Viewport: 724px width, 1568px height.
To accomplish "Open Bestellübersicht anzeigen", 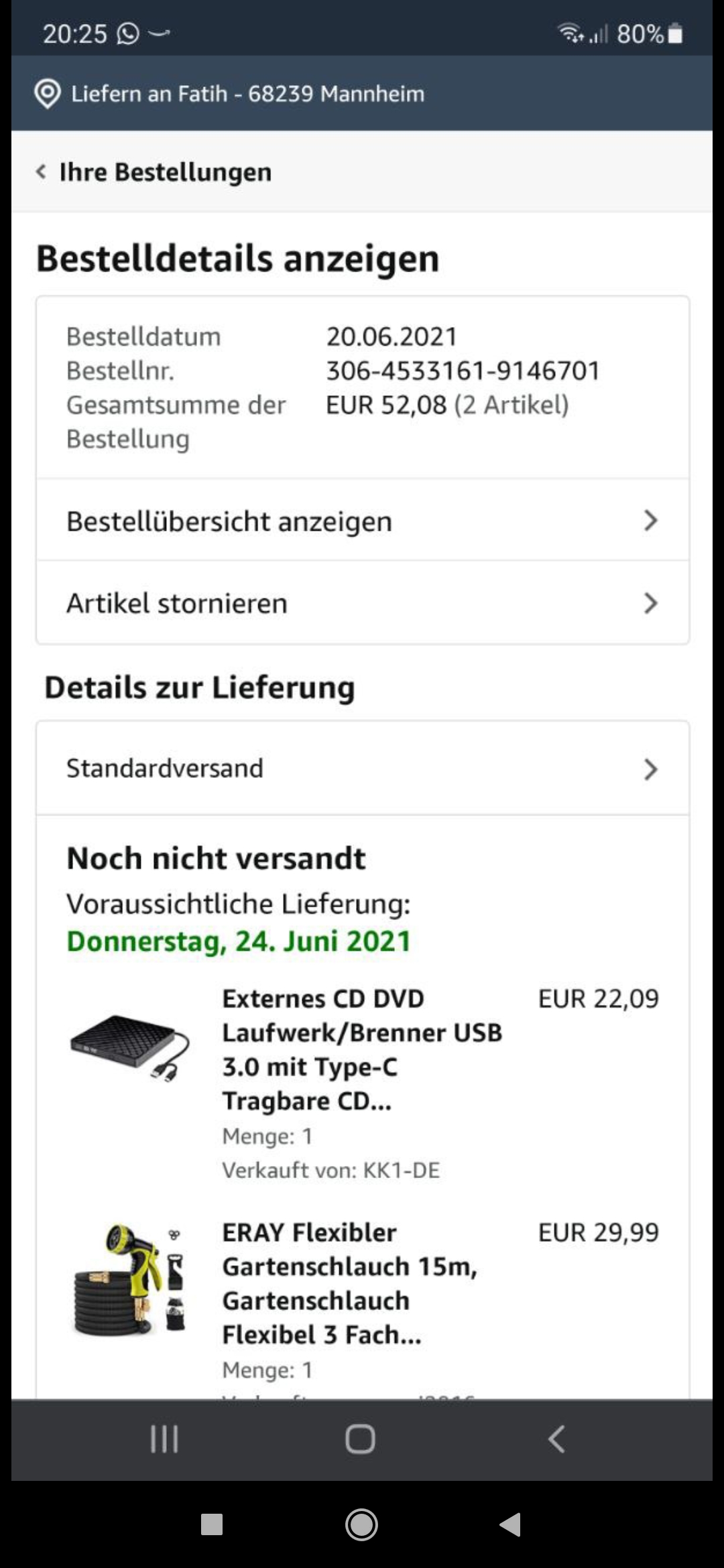I will 362,521.
